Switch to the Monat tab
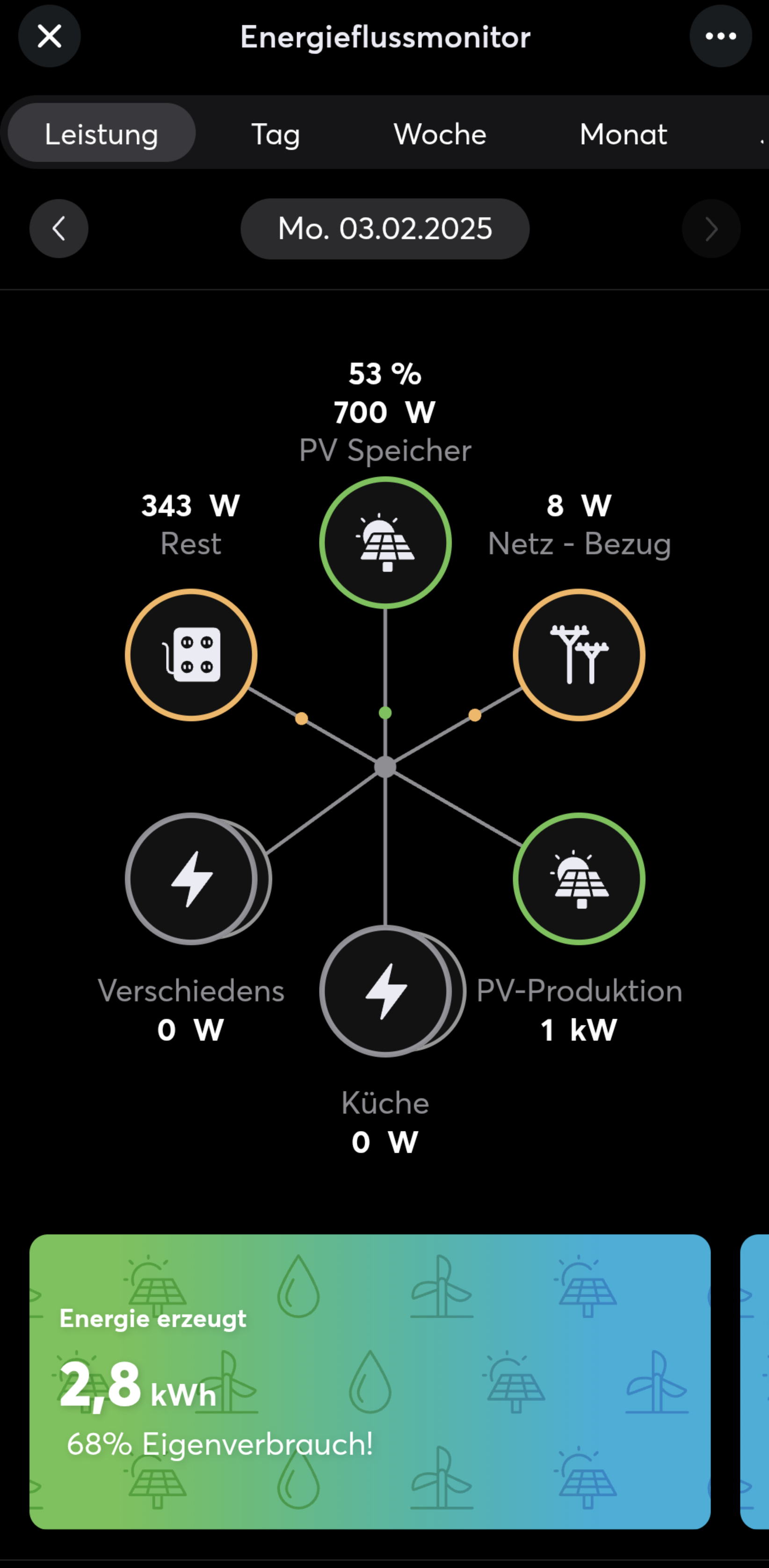Viewport: 769px width, 1568px height. (x=623, y=134)
